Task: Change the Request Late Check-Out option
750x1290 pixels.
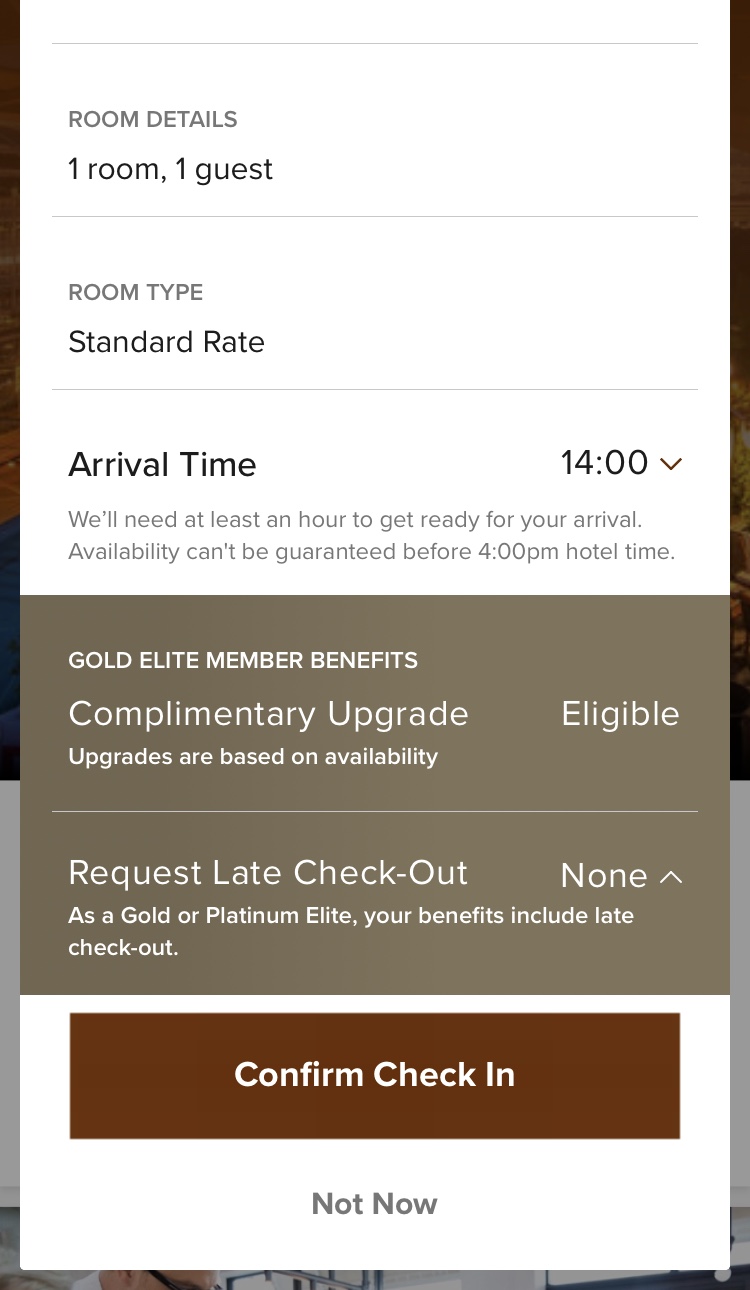Action: click(x=621, y=876)
